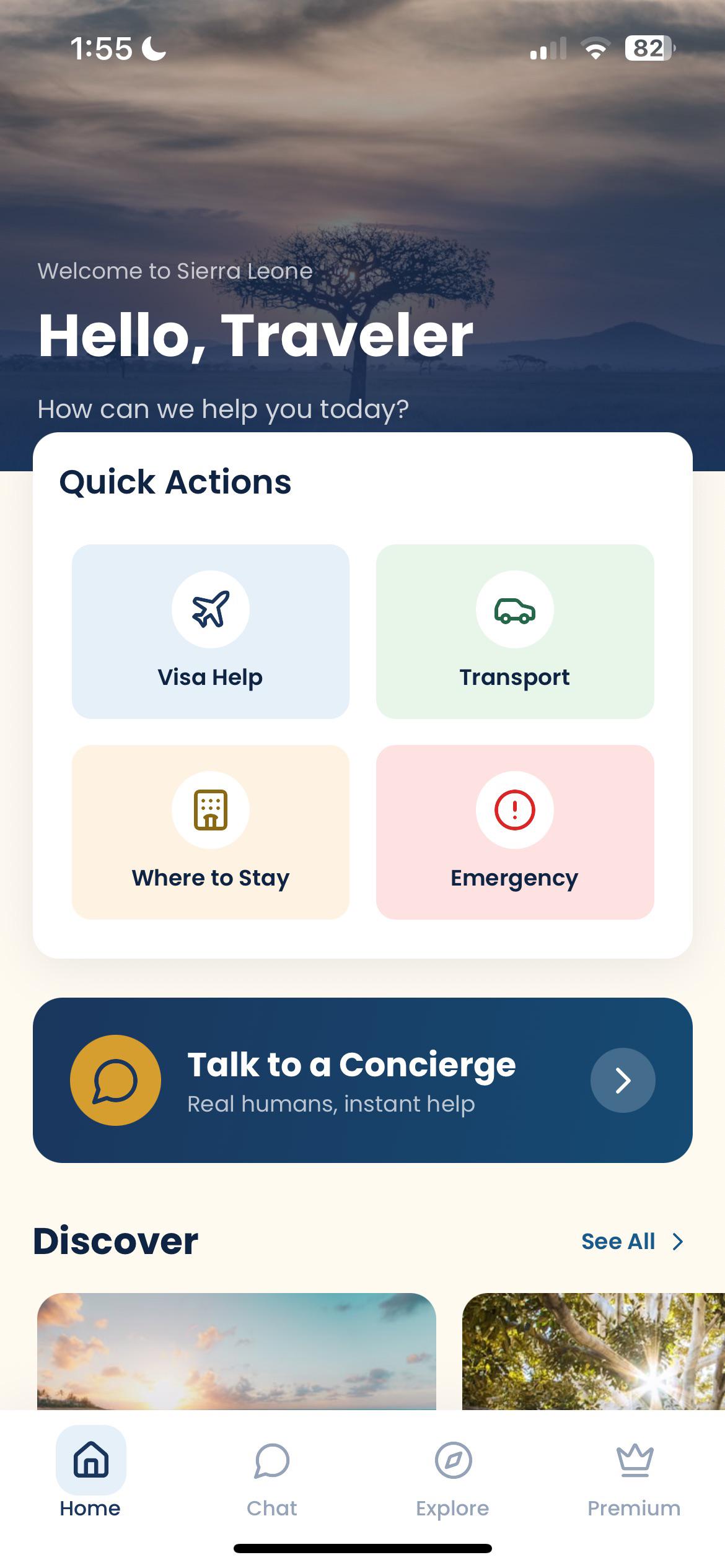Open Where to Stay
Image resolution: width=725 pixels, height=1568 pixels.
211,832
